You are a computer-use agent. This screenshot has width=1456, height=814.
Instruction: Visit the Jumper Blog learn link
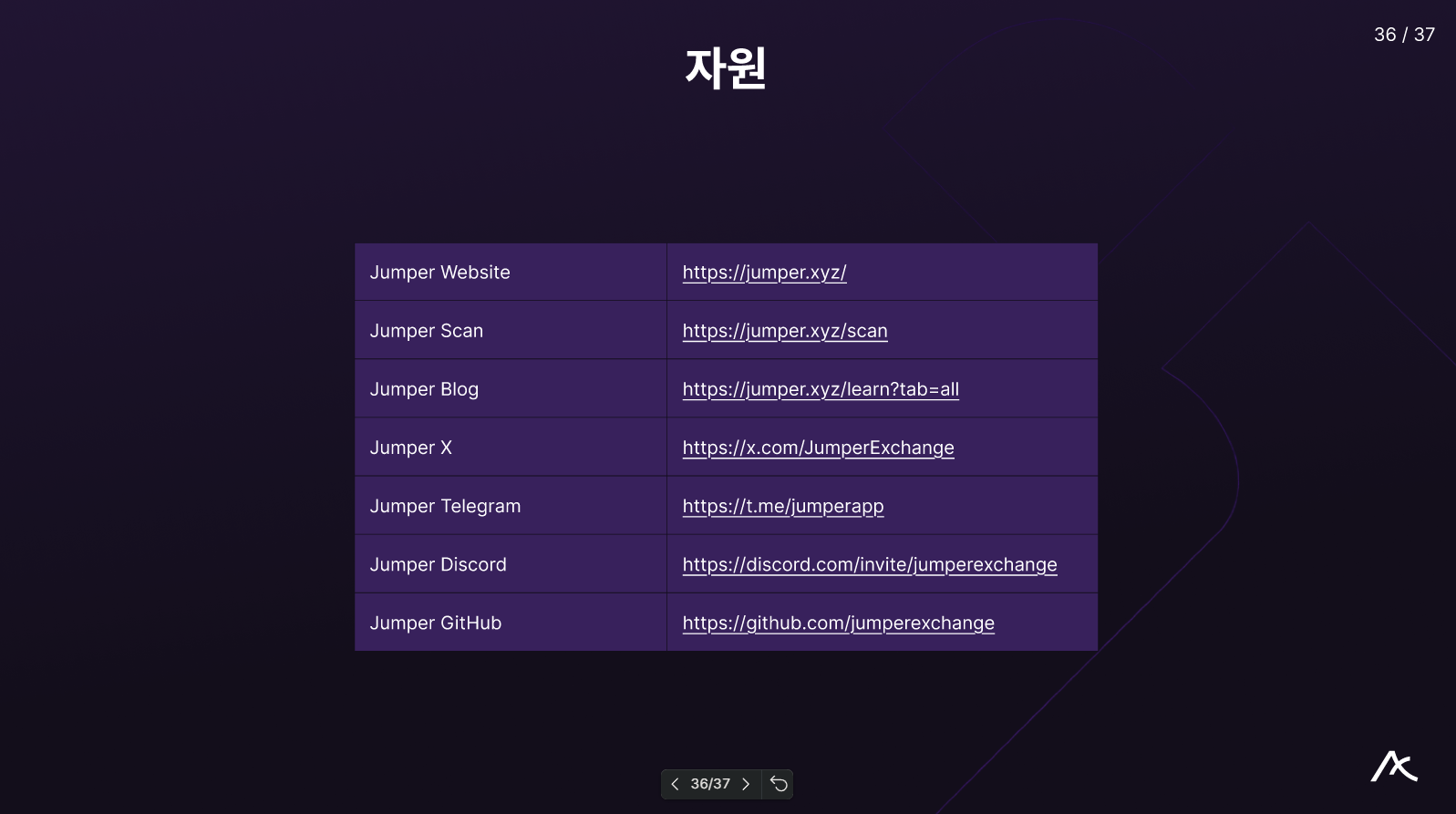[x=821, y=389]
